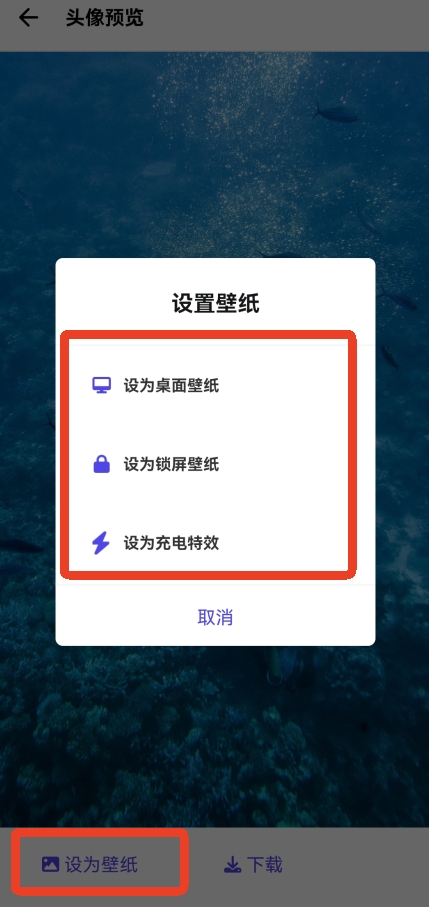Pick 设为充电特效 option

pos(215,543)
